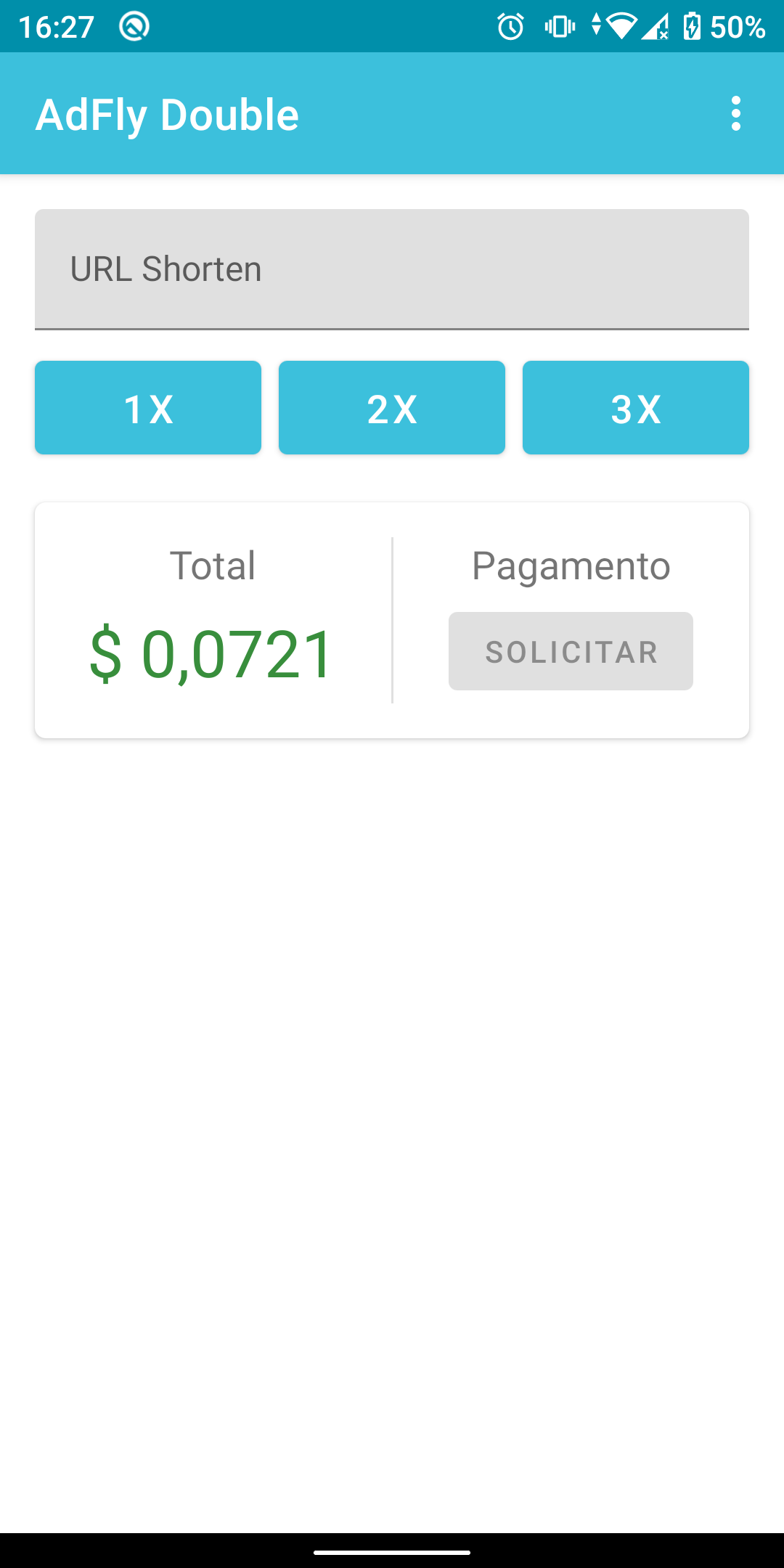Tap the 3X button
This screenshot has height=1568, width=784.
[x=636, y=408]
